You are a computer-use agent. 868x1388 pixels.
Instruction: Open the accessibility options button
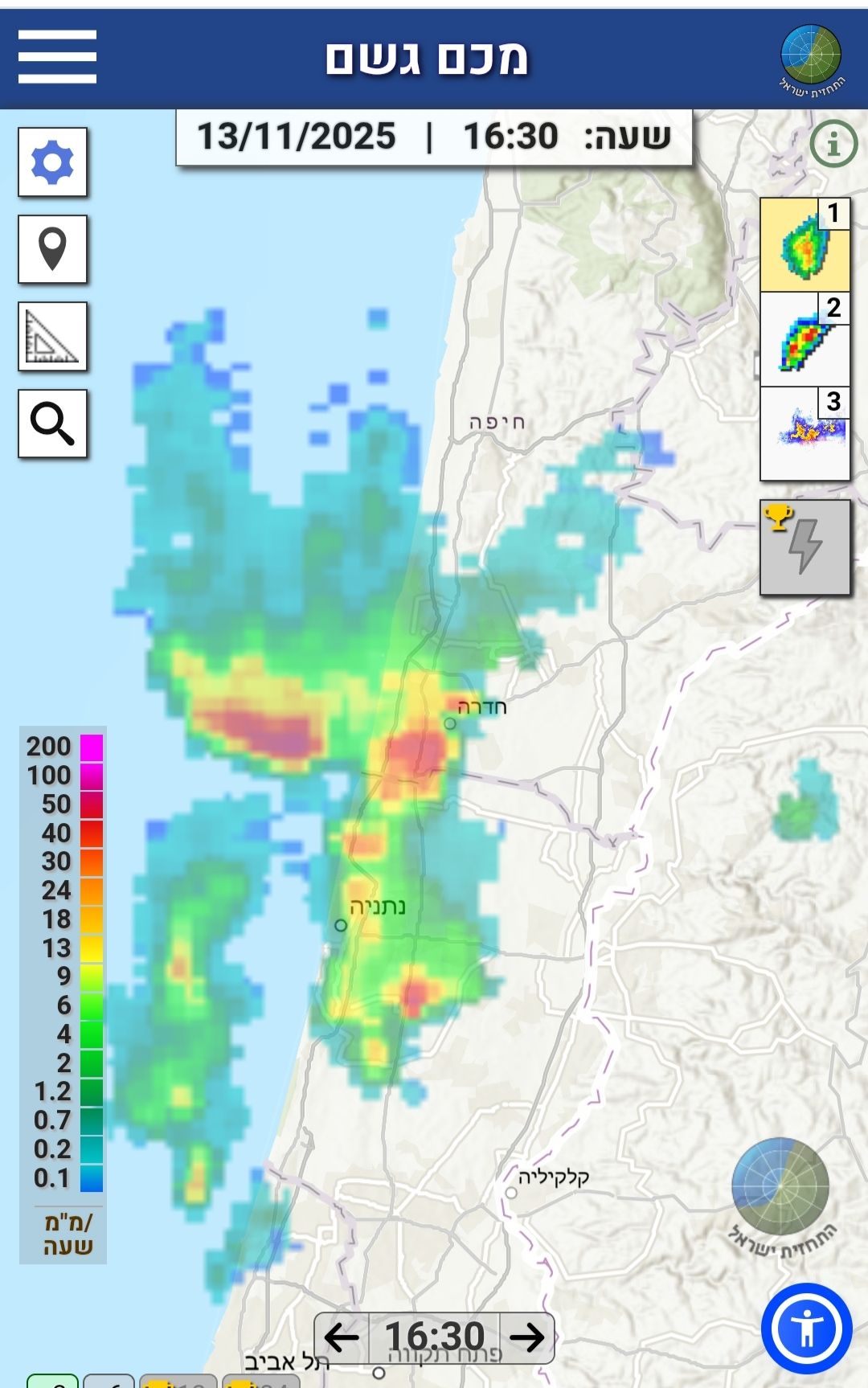(x=807, y=1329)
